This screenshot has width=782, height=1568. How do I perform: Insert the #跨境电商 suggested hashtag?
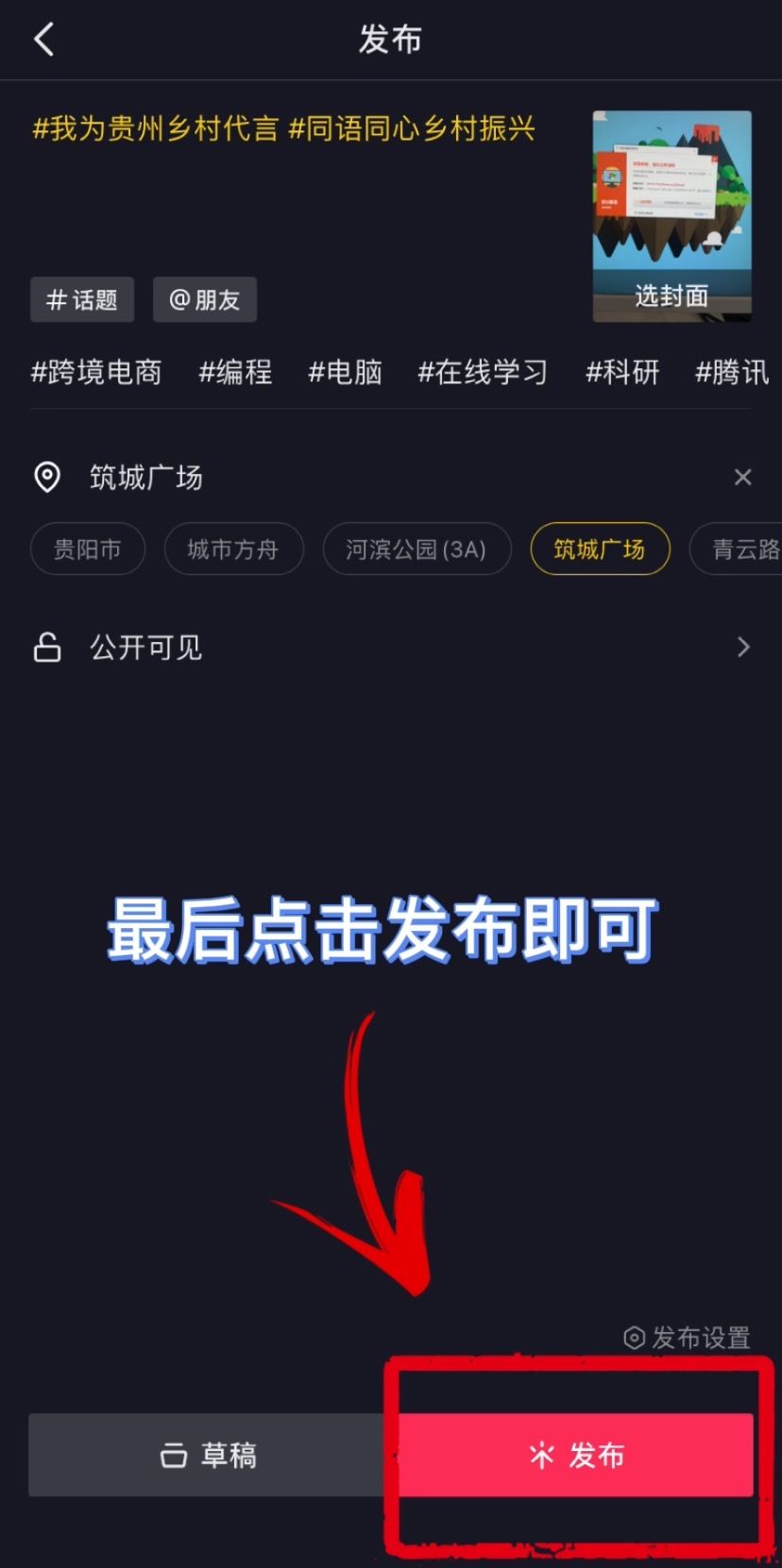point(96,372)
